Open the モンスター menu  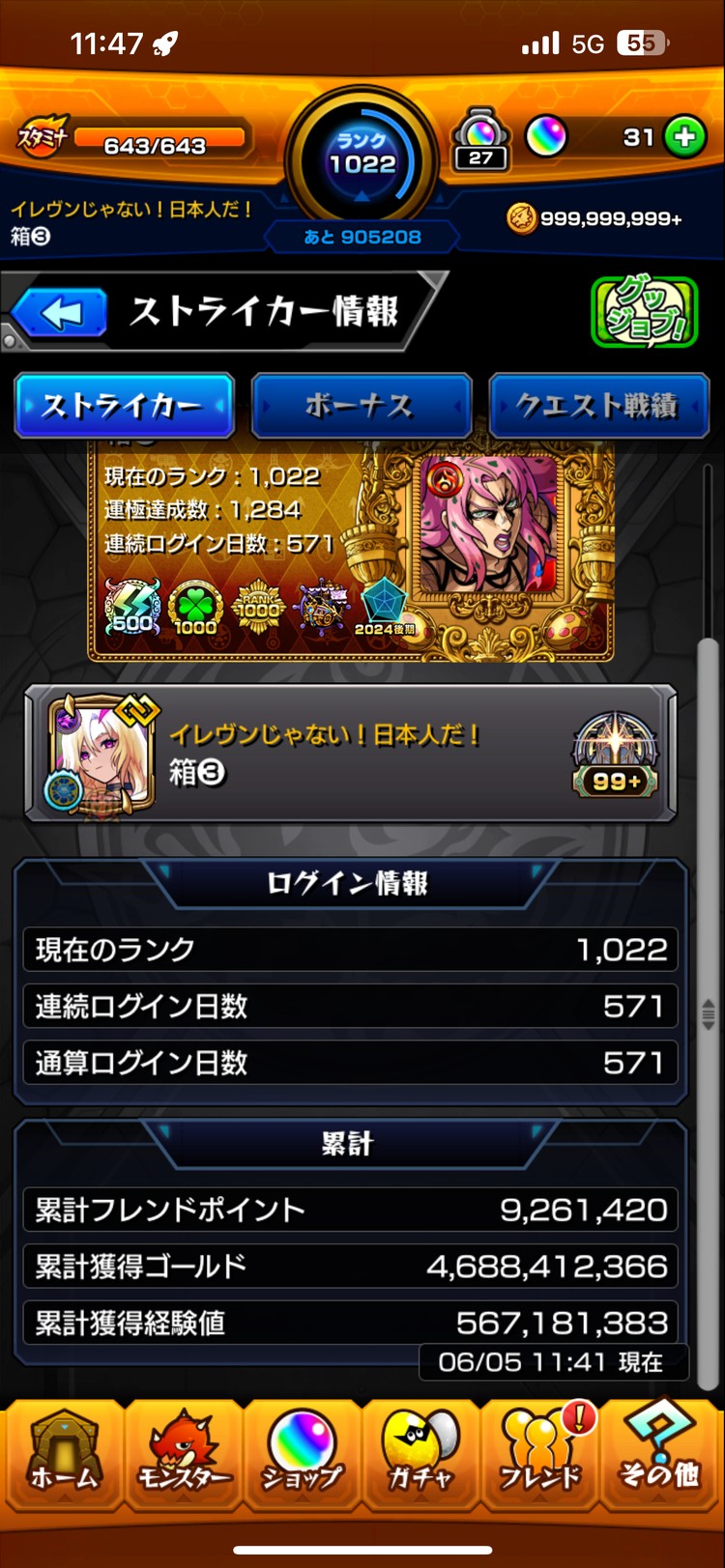tap(184, 1453)
